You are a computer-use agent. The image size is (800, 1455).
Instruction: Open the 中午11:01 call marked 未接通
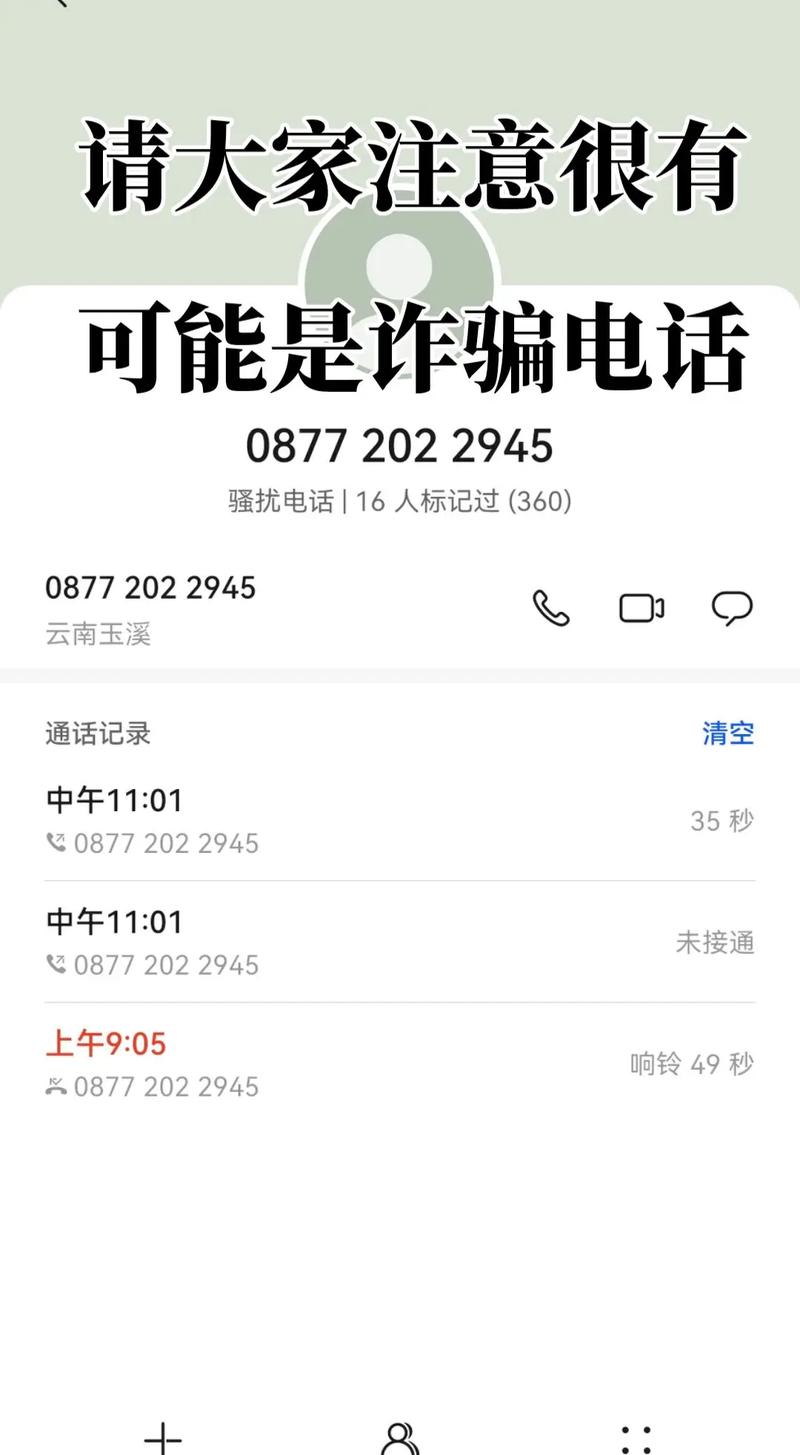click(x=400, y=942)
